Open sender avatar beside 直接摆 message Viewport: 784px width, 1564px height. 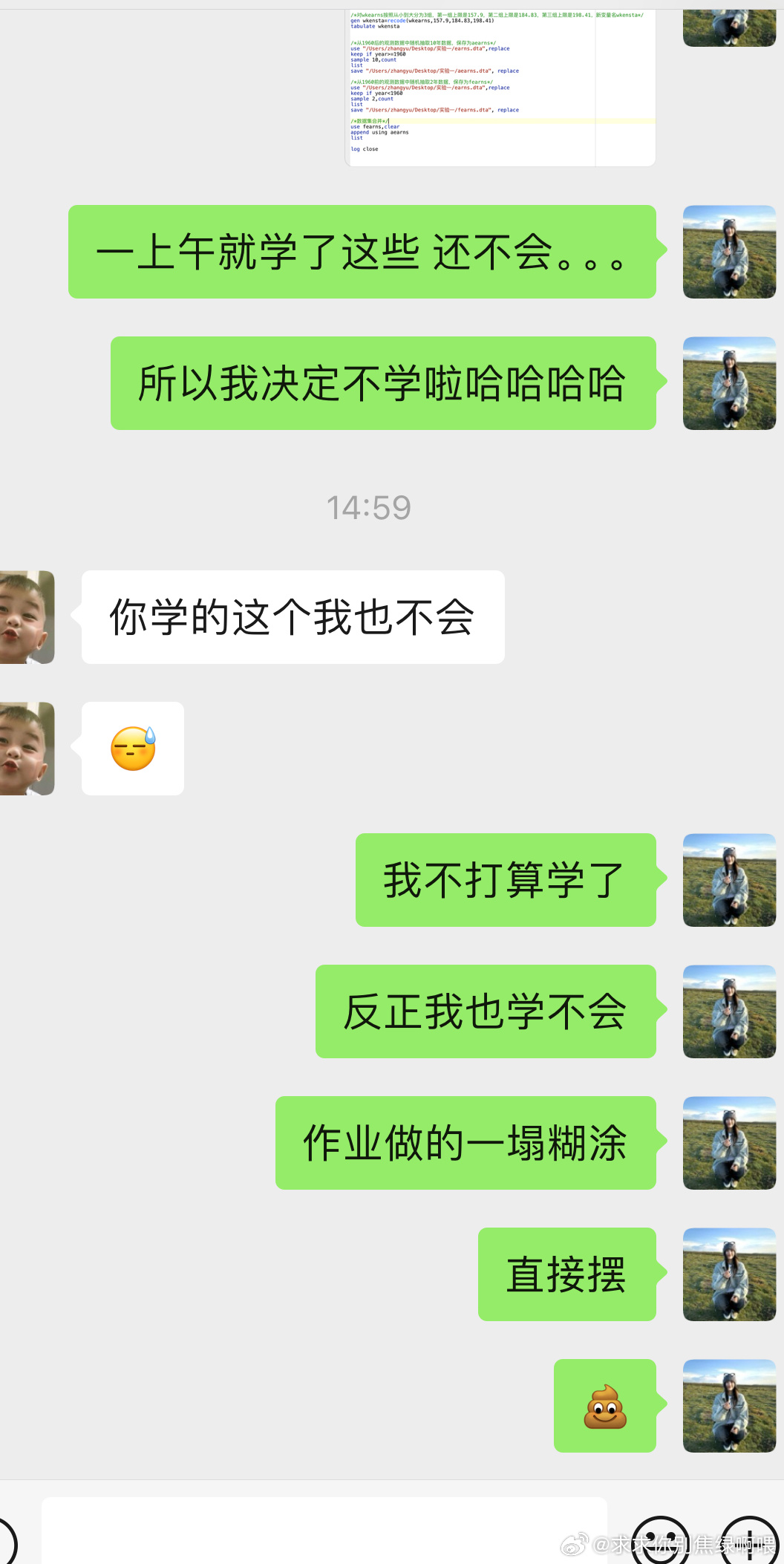tap(729, 1274)
